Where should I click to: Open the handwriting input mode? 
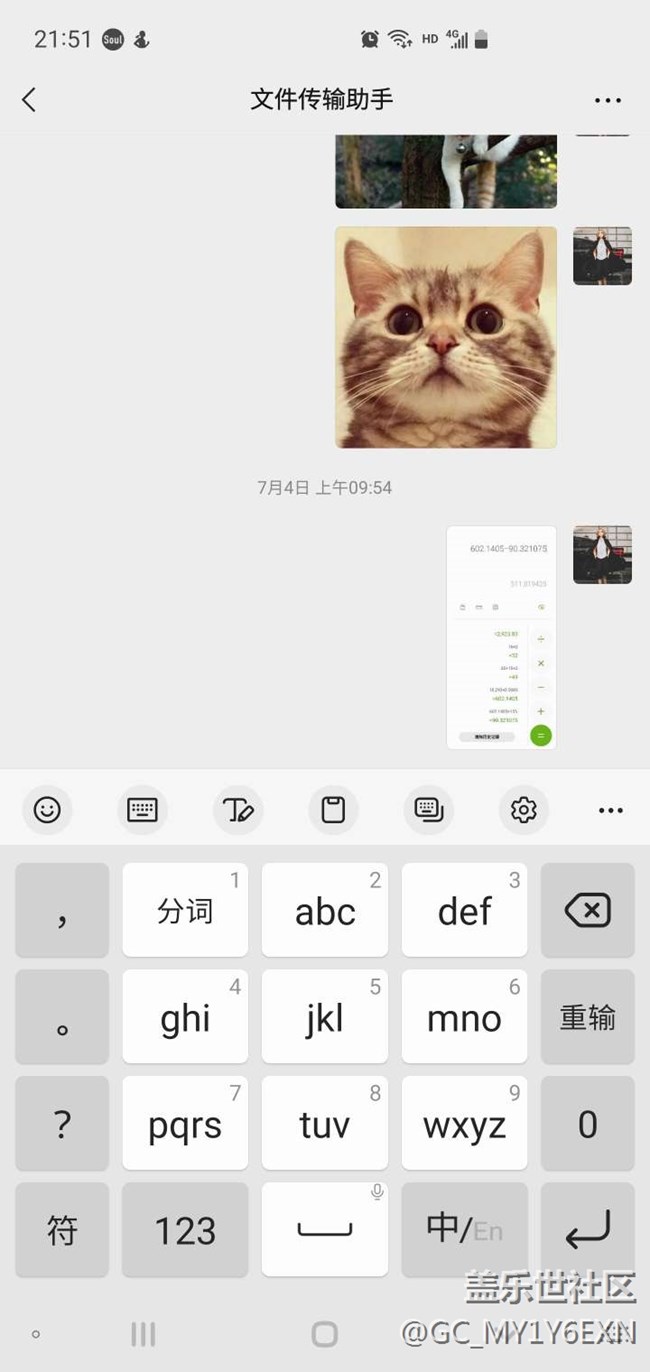238,809
